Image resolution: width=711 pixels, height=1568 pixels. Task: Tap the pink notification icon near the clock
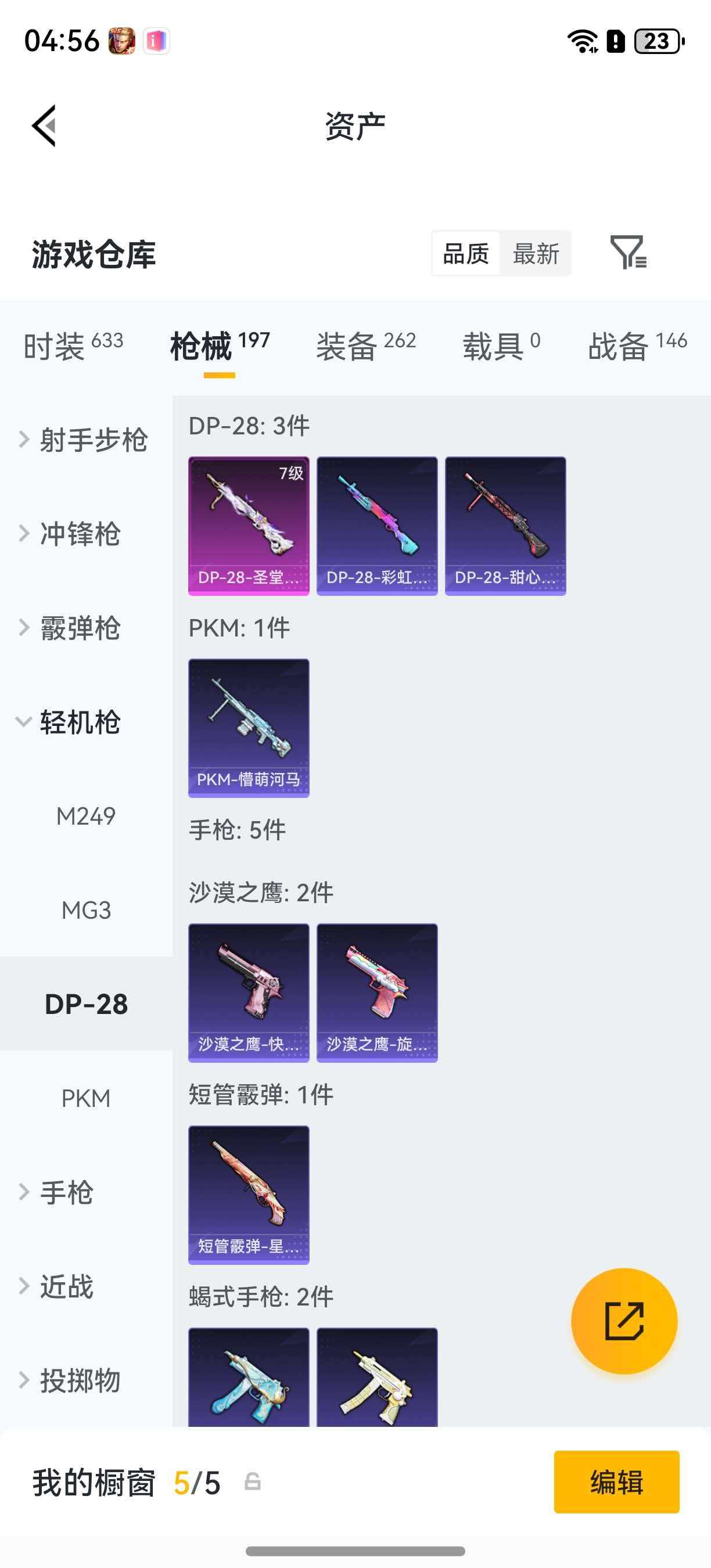point(157,42)
